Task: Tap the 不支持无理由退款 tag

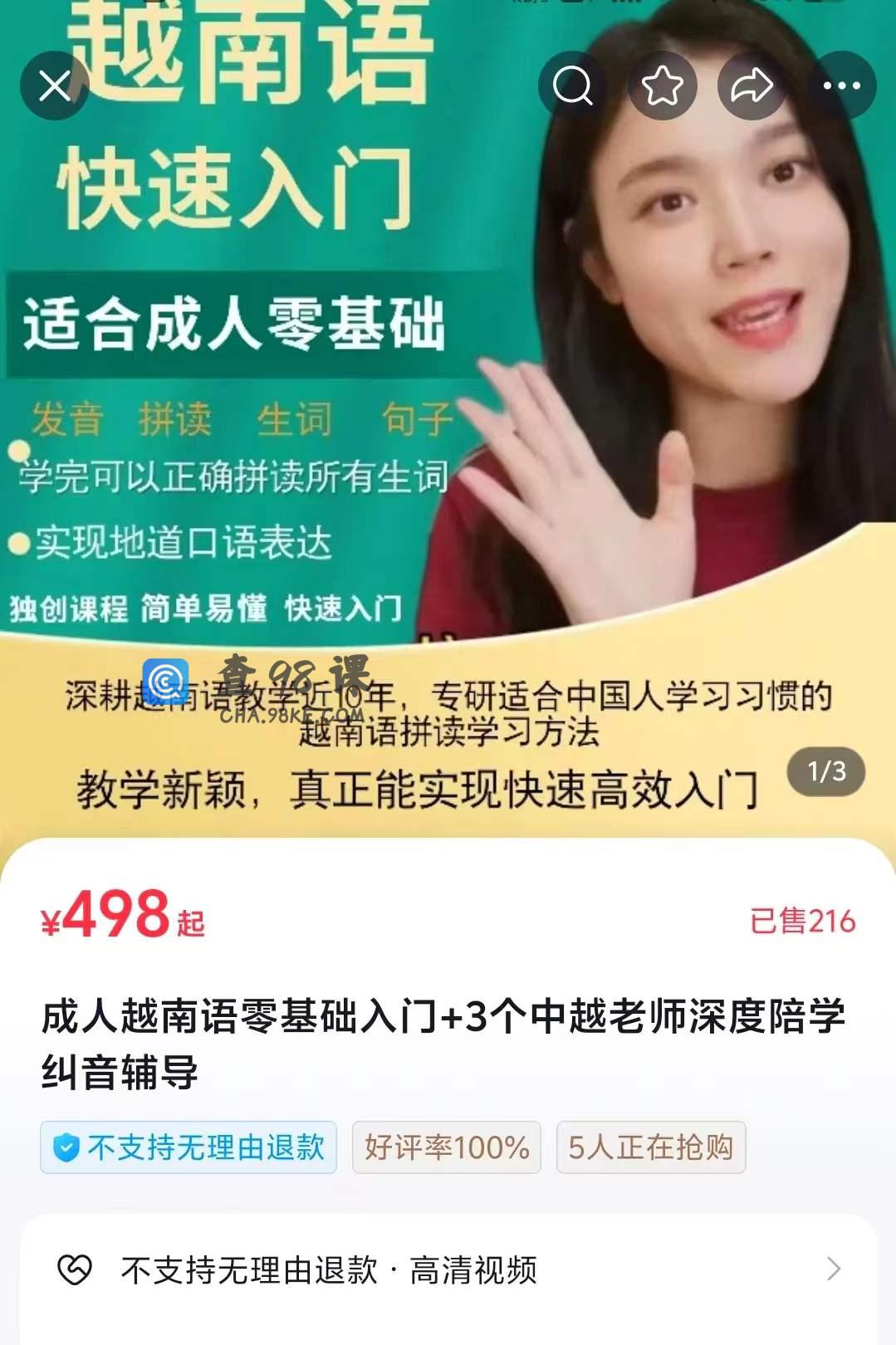Action: [x=189, y=1147]
